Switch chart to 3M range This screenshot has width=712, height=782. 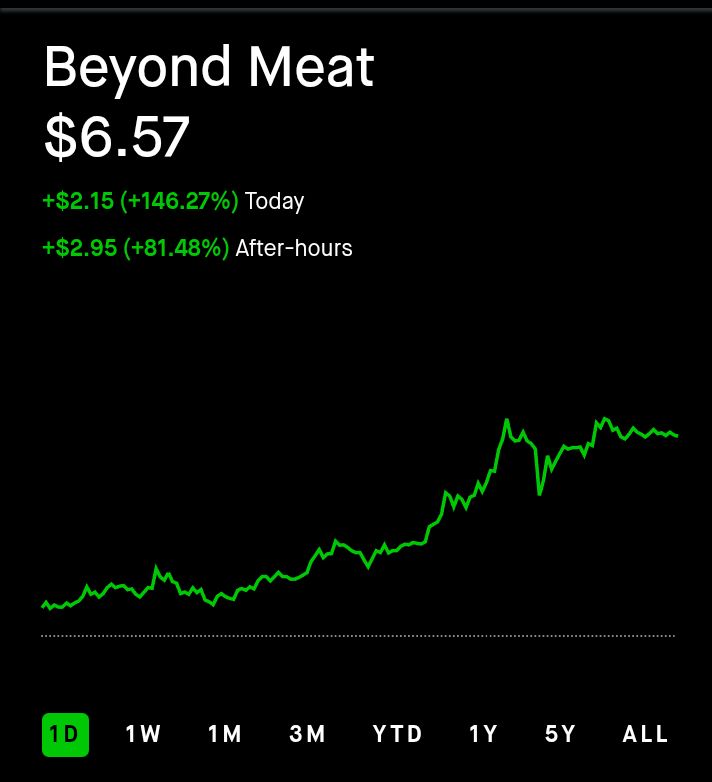pyautogui.click(x=308, y=734)
